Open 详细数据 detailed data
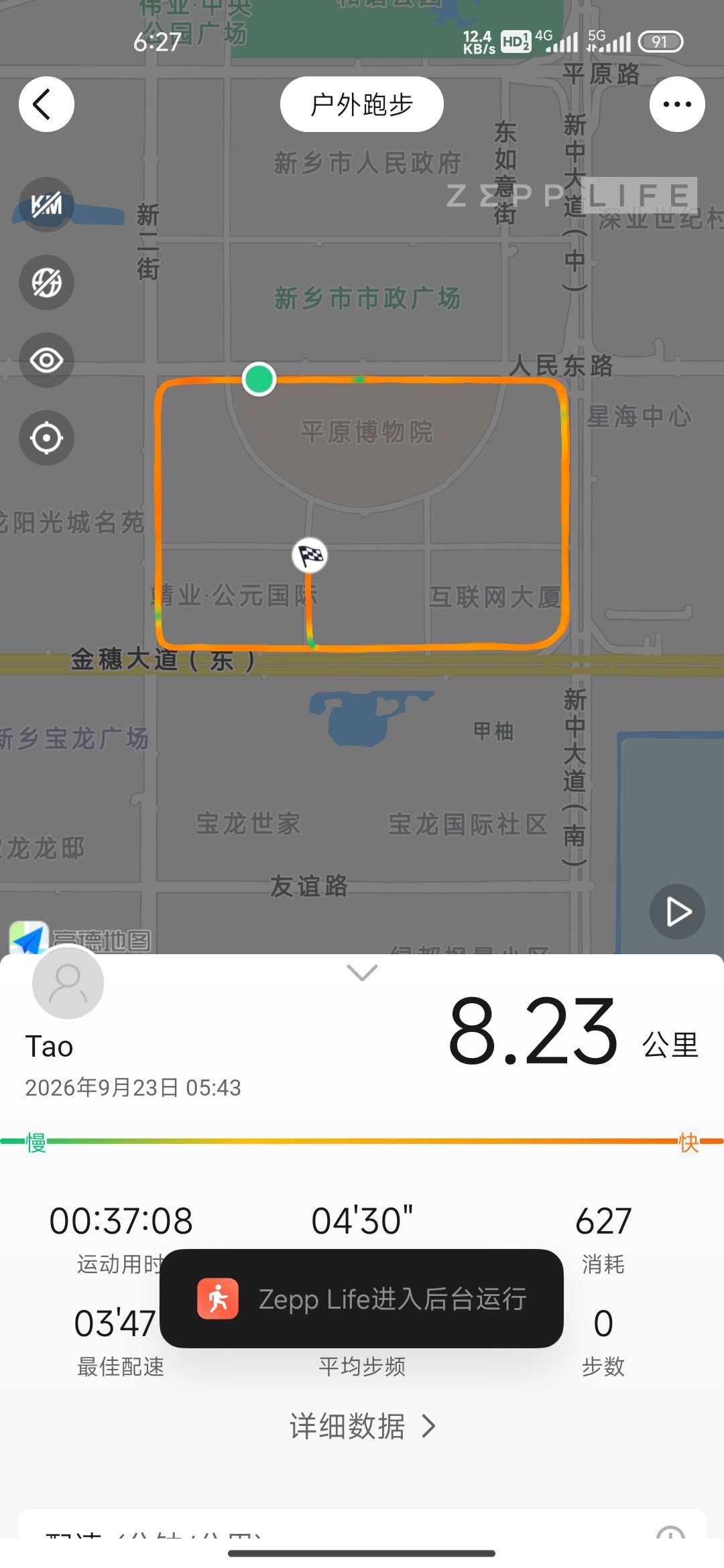Image resolution: width=724 pixels, height=1568 pixels. (362, 1426)
